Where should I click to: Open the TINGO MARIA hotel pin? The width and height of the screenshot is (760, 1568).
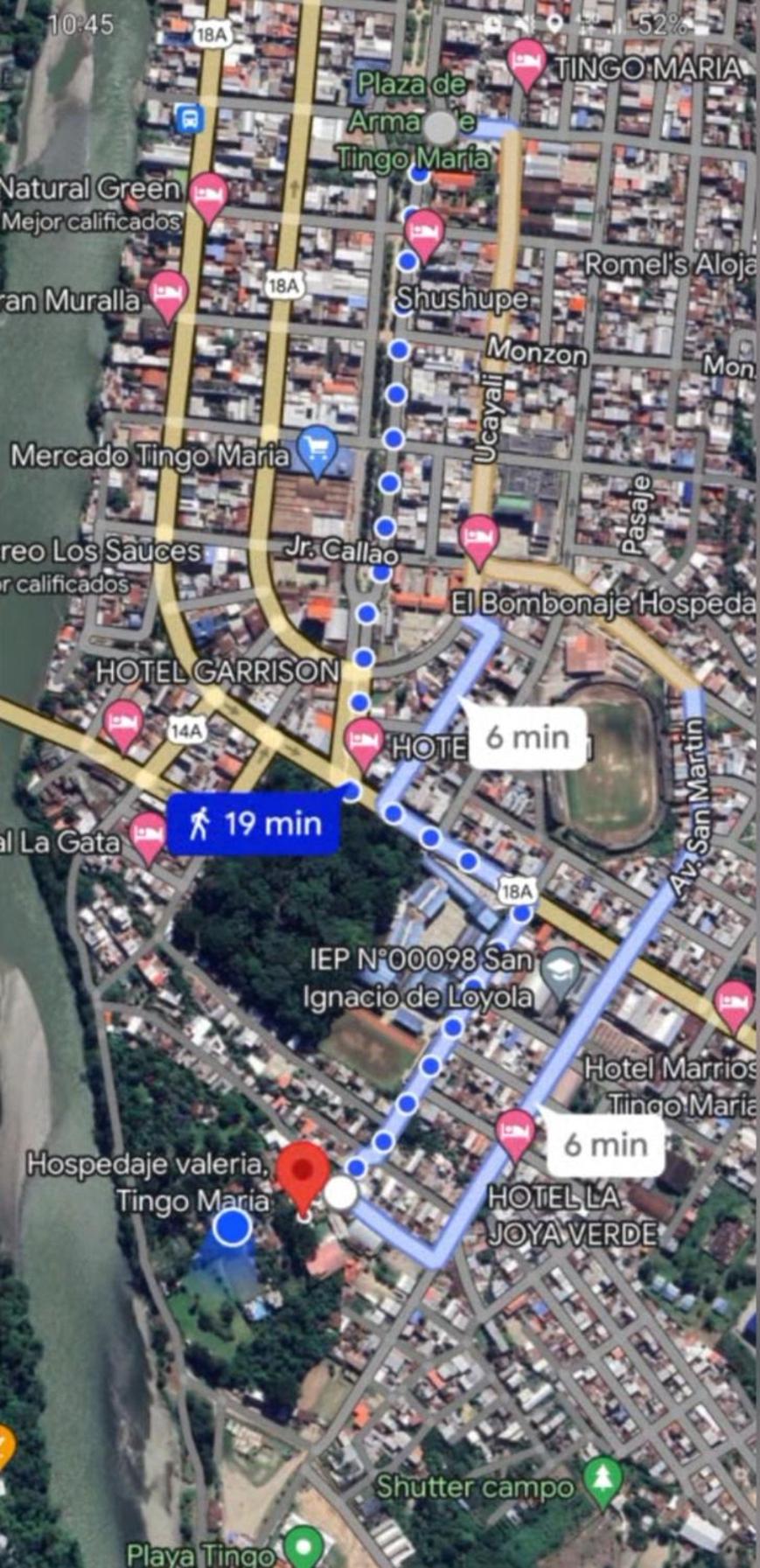[x=526, y=64]
